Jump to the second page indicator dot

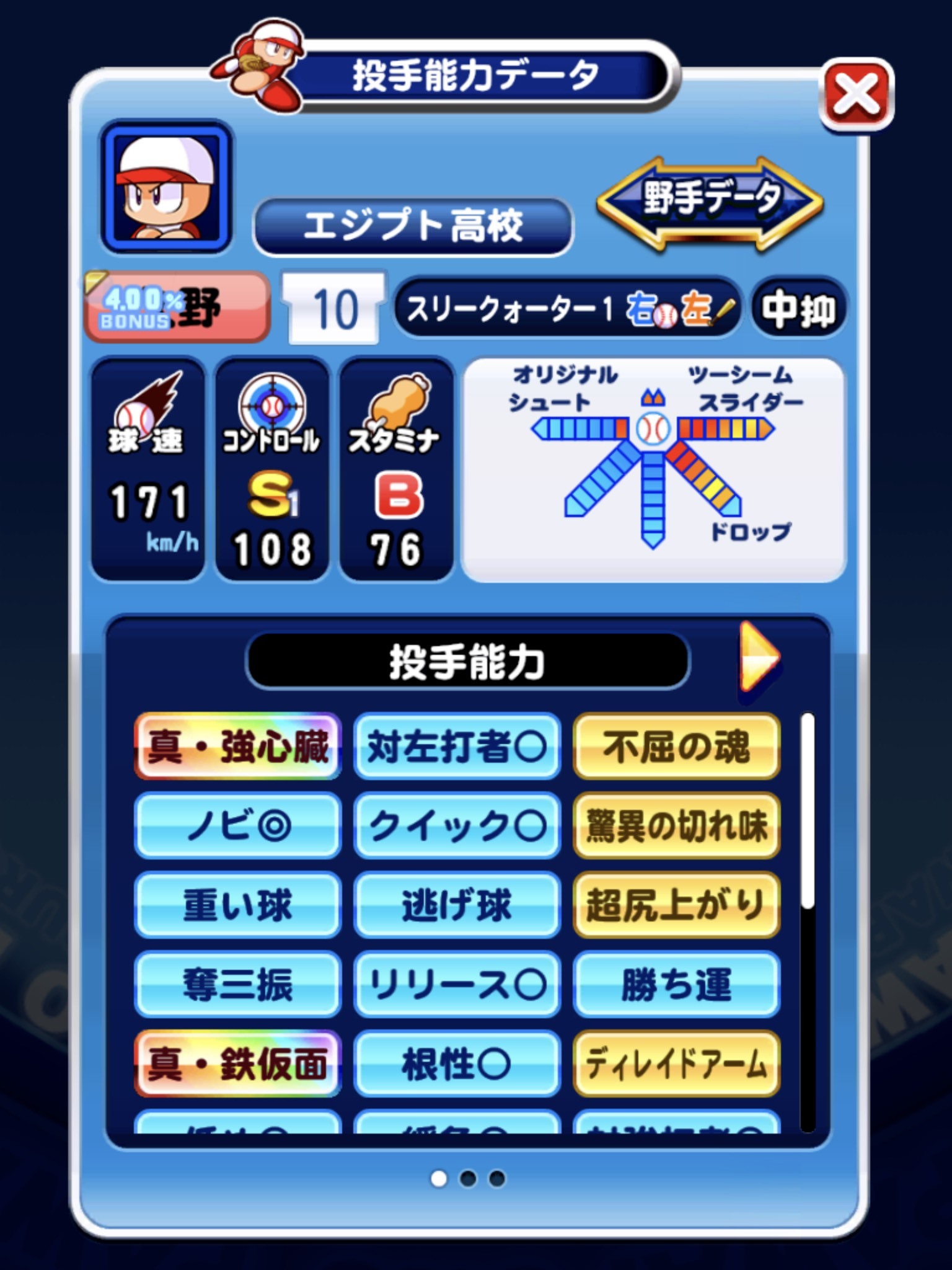pyautogui.click(x=468, y=1178)
